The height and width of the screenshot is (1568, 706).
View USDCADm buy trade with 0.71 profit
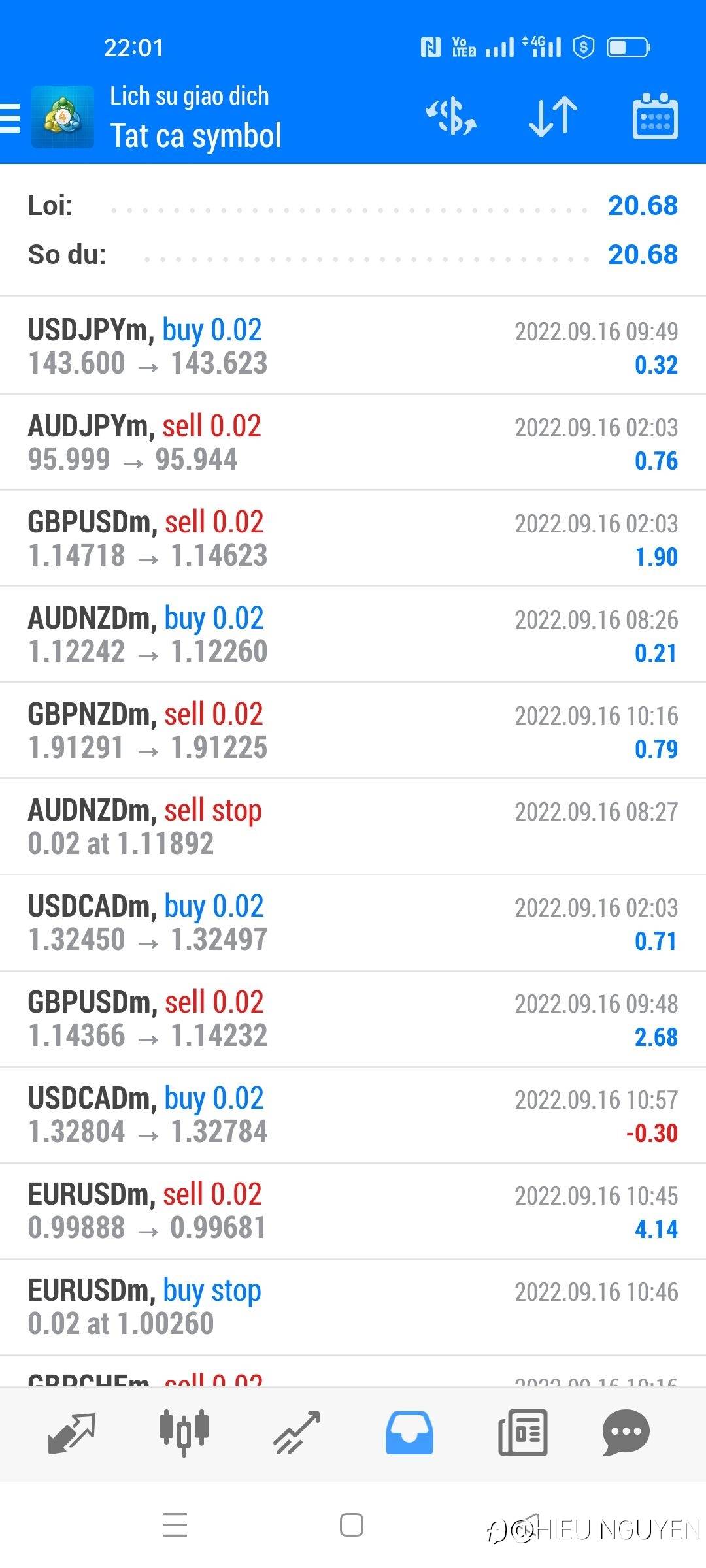click(353, 923)
